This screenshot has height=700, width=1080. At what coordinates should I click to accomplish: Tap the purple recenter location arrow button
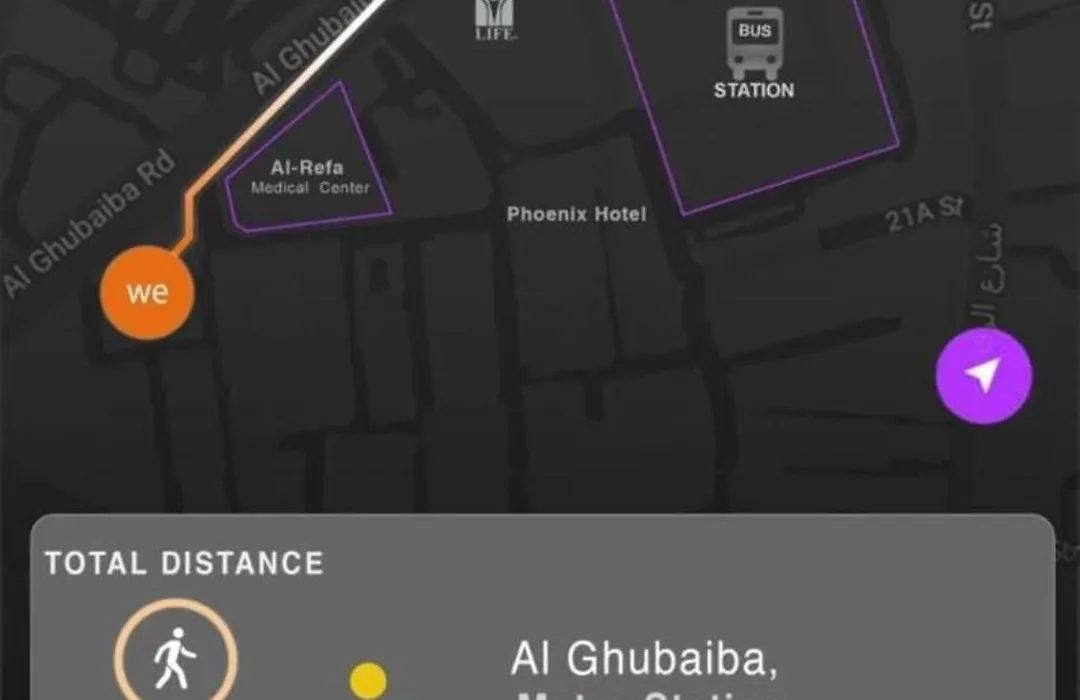pos(983,376)
